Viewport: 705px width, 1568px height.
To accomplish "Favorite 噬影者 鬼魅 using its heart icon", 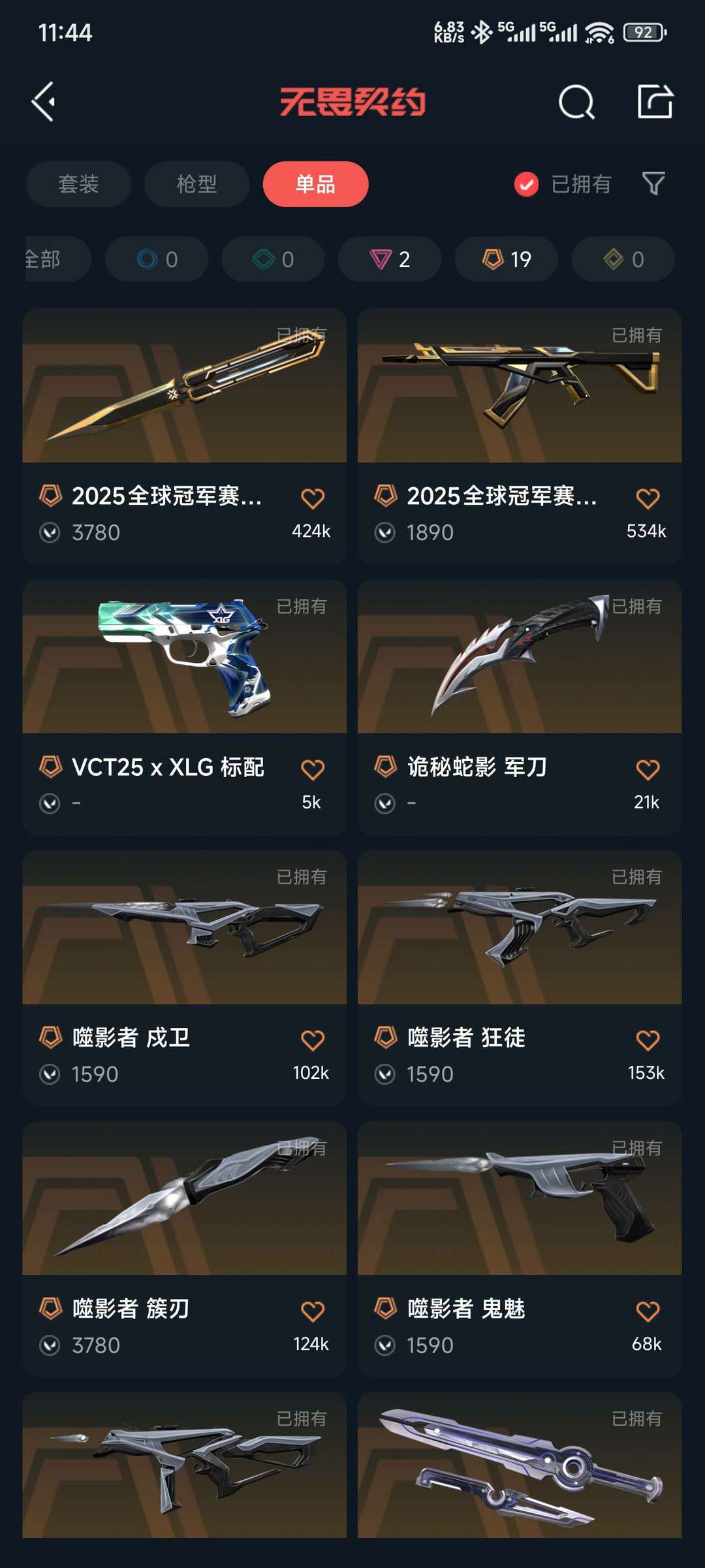I will [x=647, y=1309].
